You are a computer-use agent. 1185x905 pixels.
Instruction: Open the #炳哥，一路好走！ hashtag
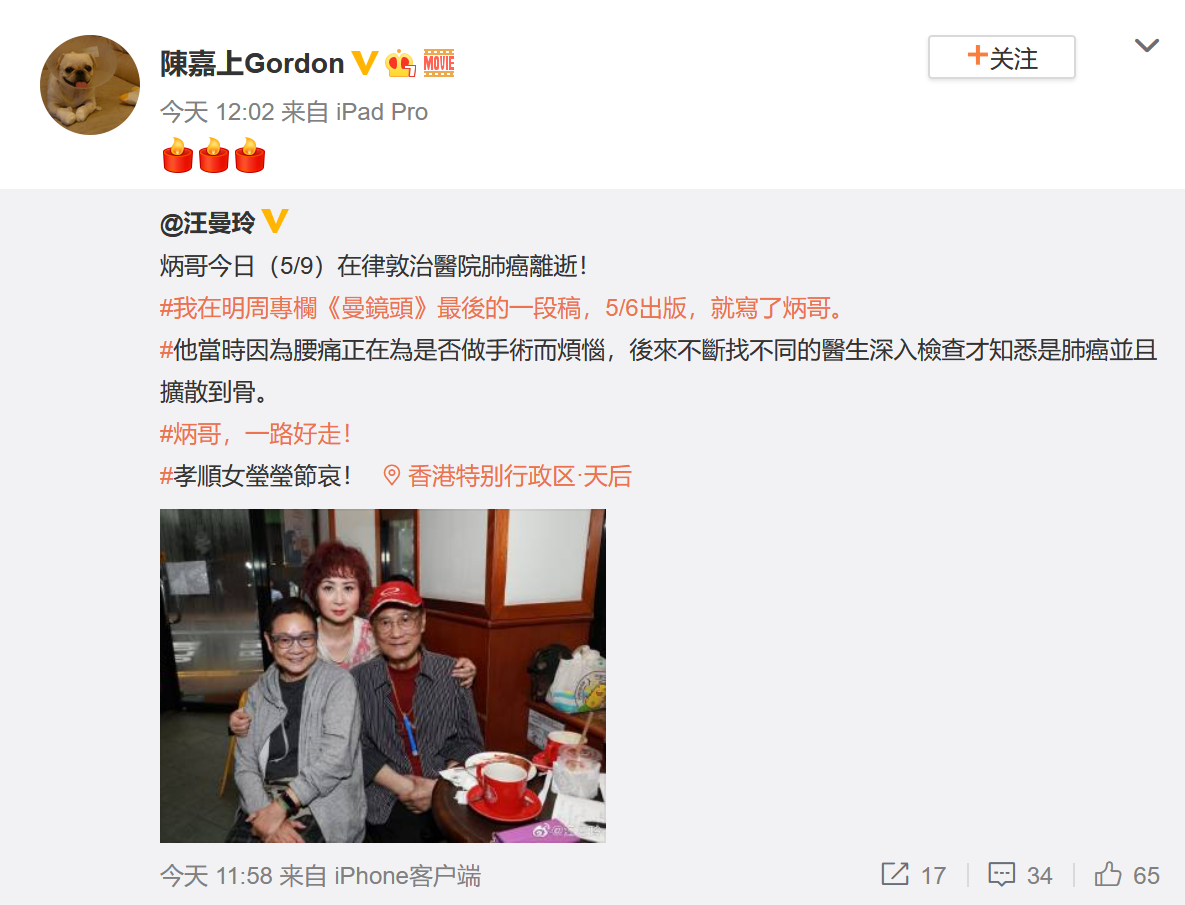tap(255, 434)
